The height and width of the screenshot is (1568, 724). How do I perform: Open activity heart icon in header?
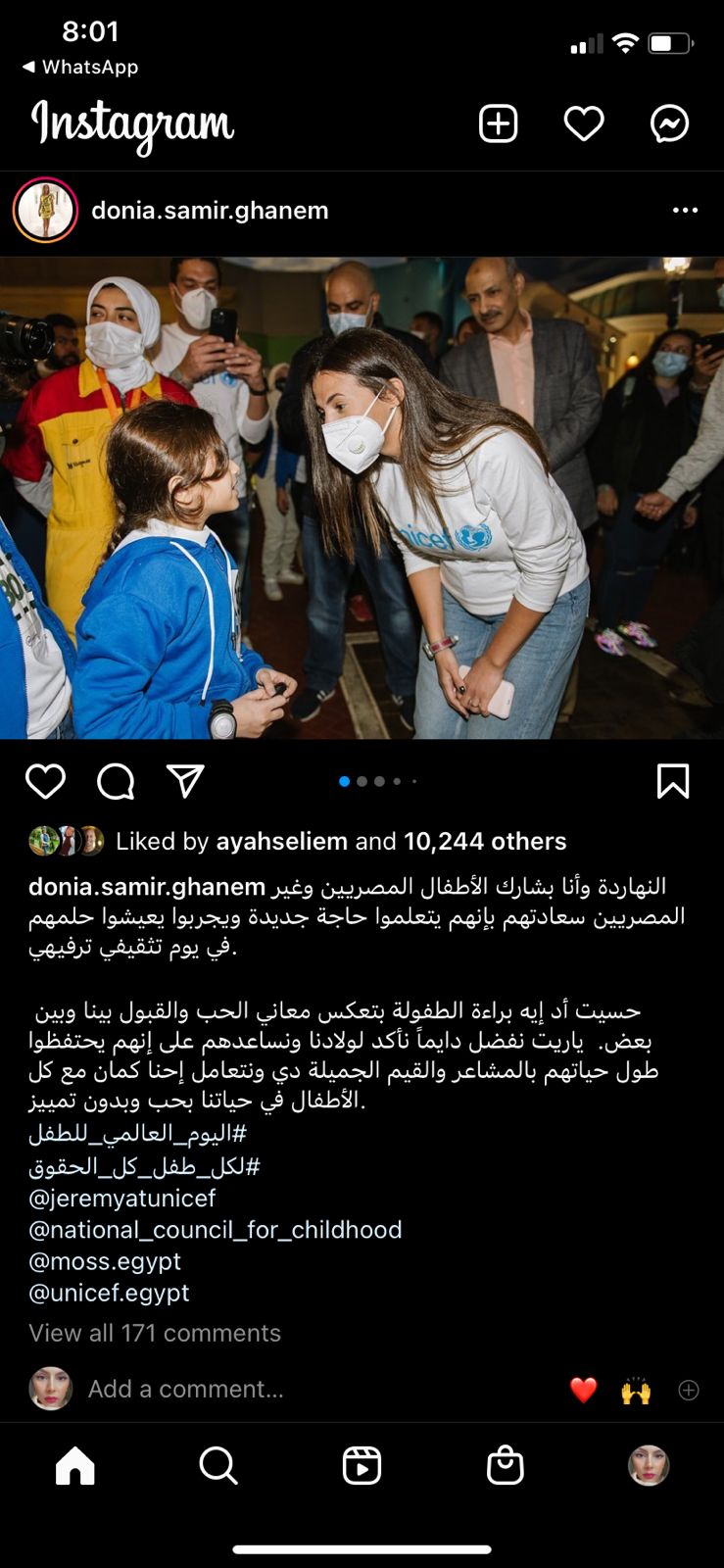[x=584, y=124]
